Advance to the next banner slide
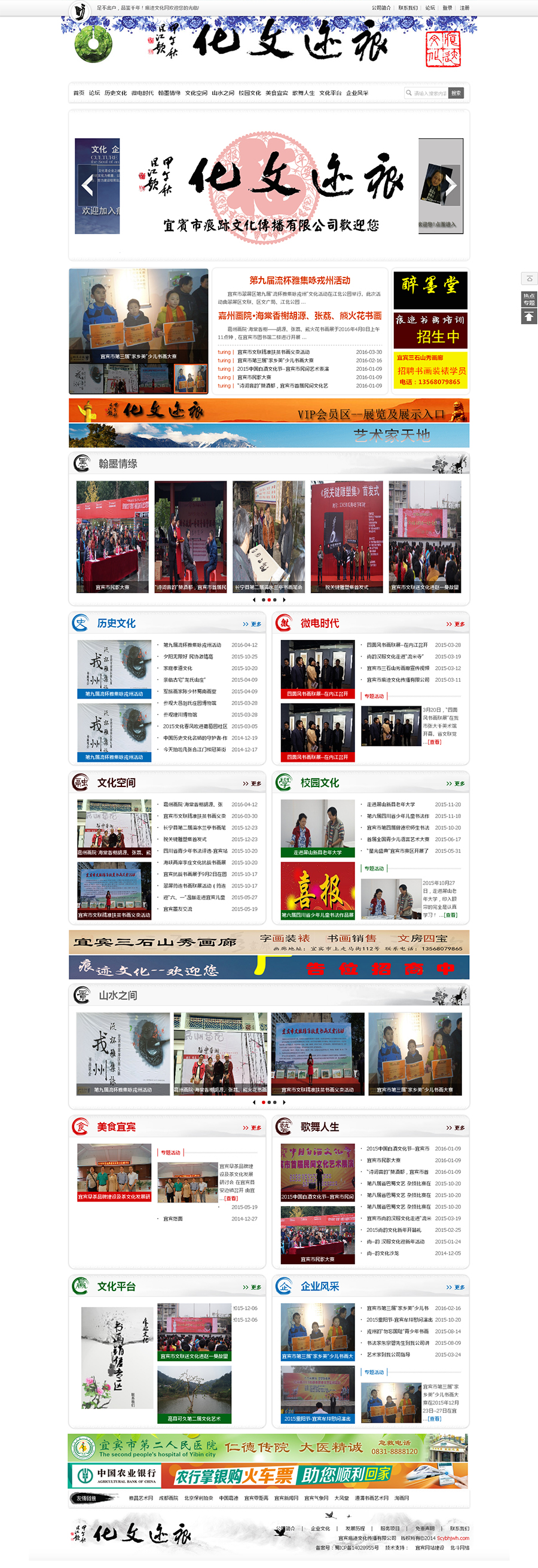 [x=450, y=185]
